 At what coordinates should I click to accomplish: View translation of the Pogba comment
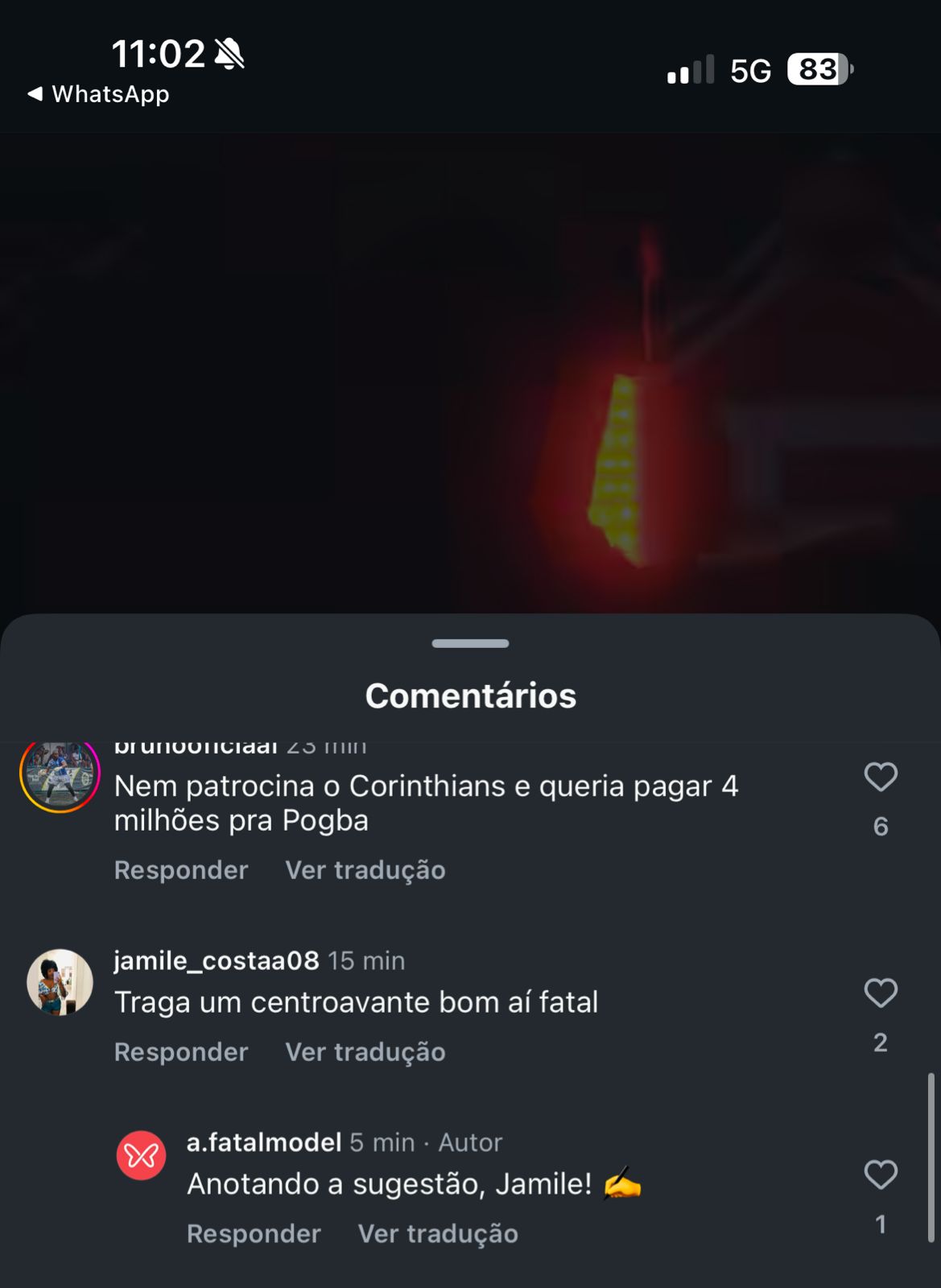(x=365, y=870)
